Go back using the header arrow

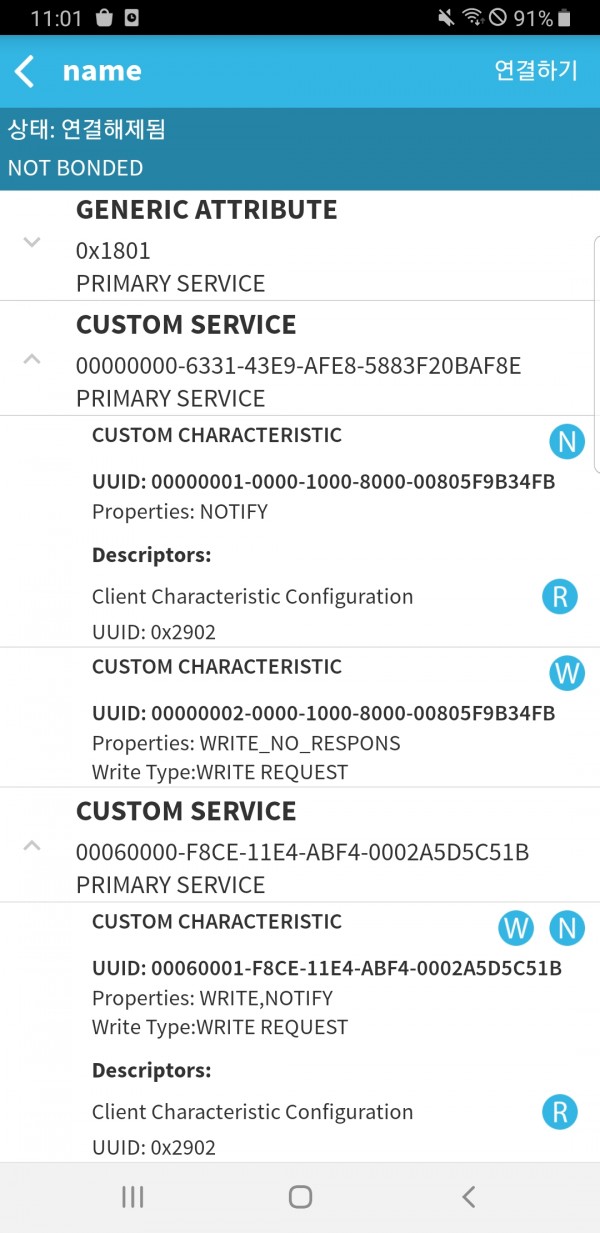[25, 71]
